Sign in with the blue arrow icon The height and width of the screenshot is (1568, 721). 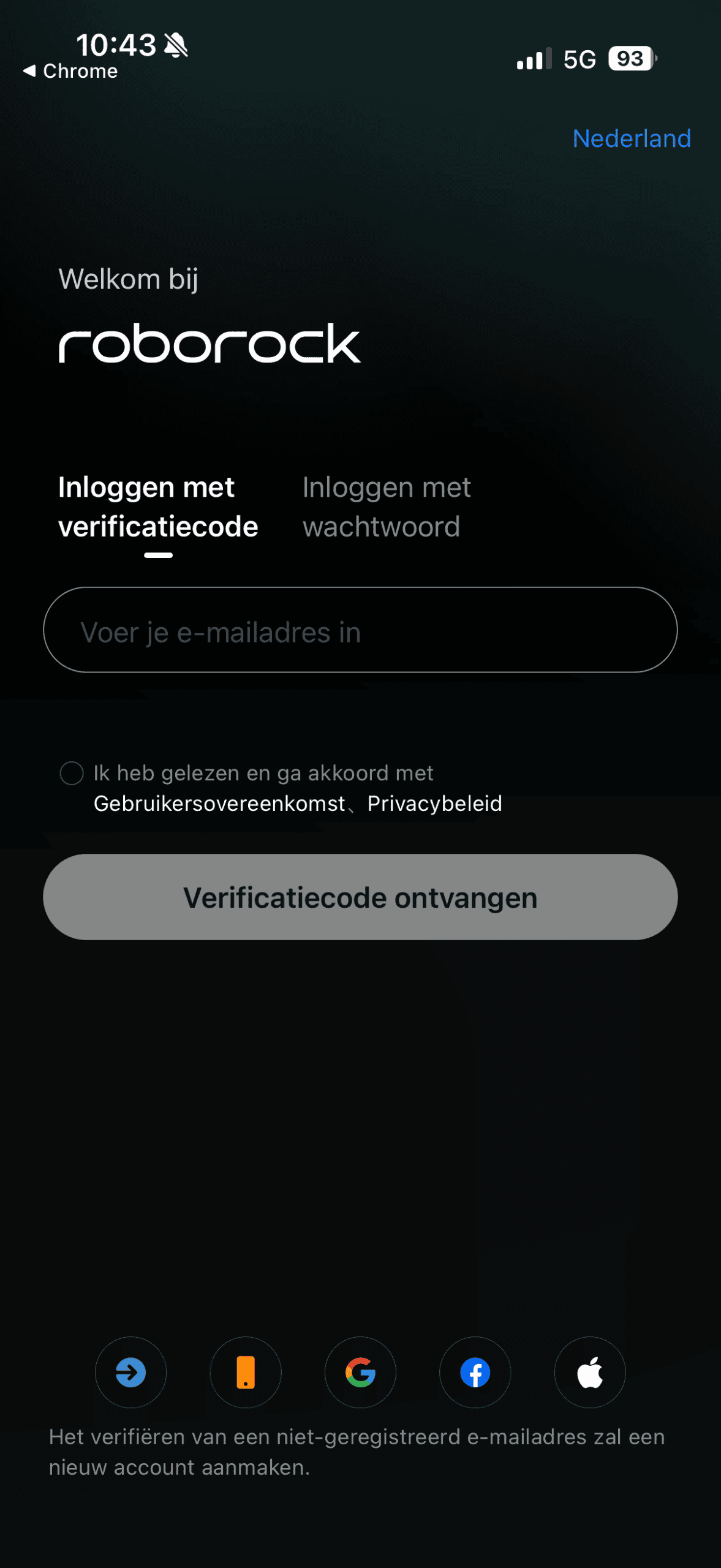click(x=130, y=1372)
